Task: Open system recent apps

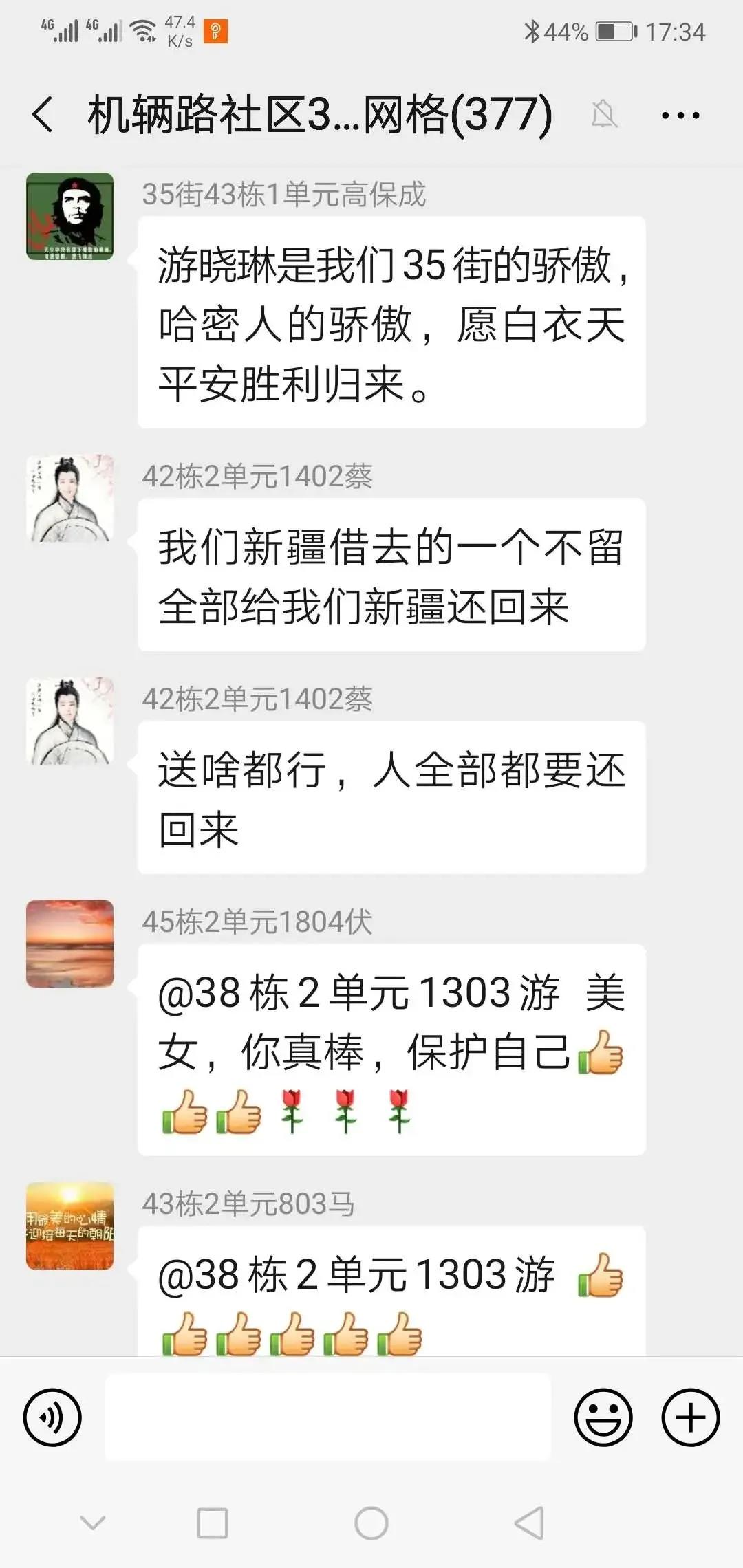Action: point(213,1523)
